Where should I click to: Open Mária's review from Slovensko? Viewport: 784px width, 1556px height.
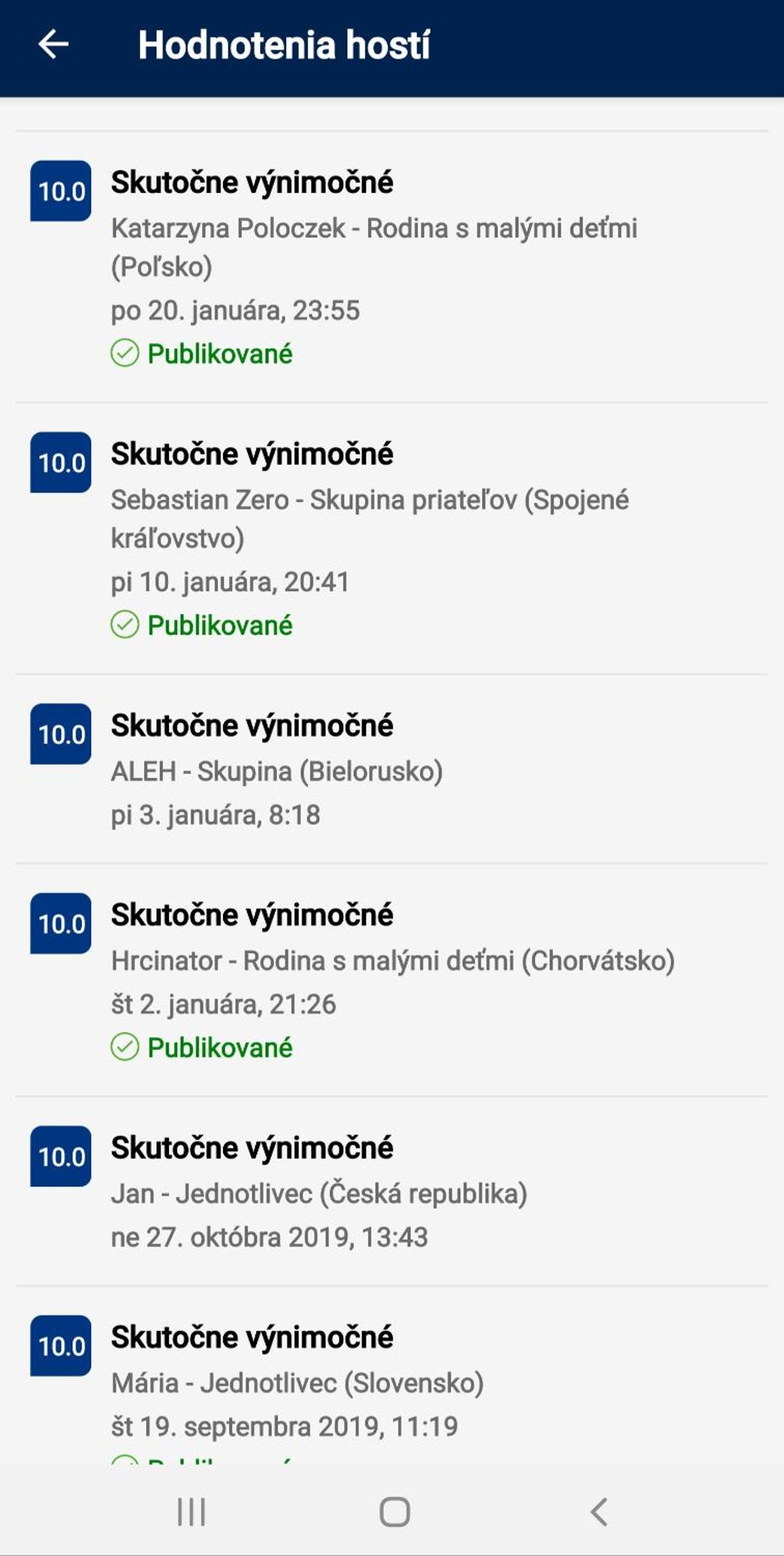391,1383
